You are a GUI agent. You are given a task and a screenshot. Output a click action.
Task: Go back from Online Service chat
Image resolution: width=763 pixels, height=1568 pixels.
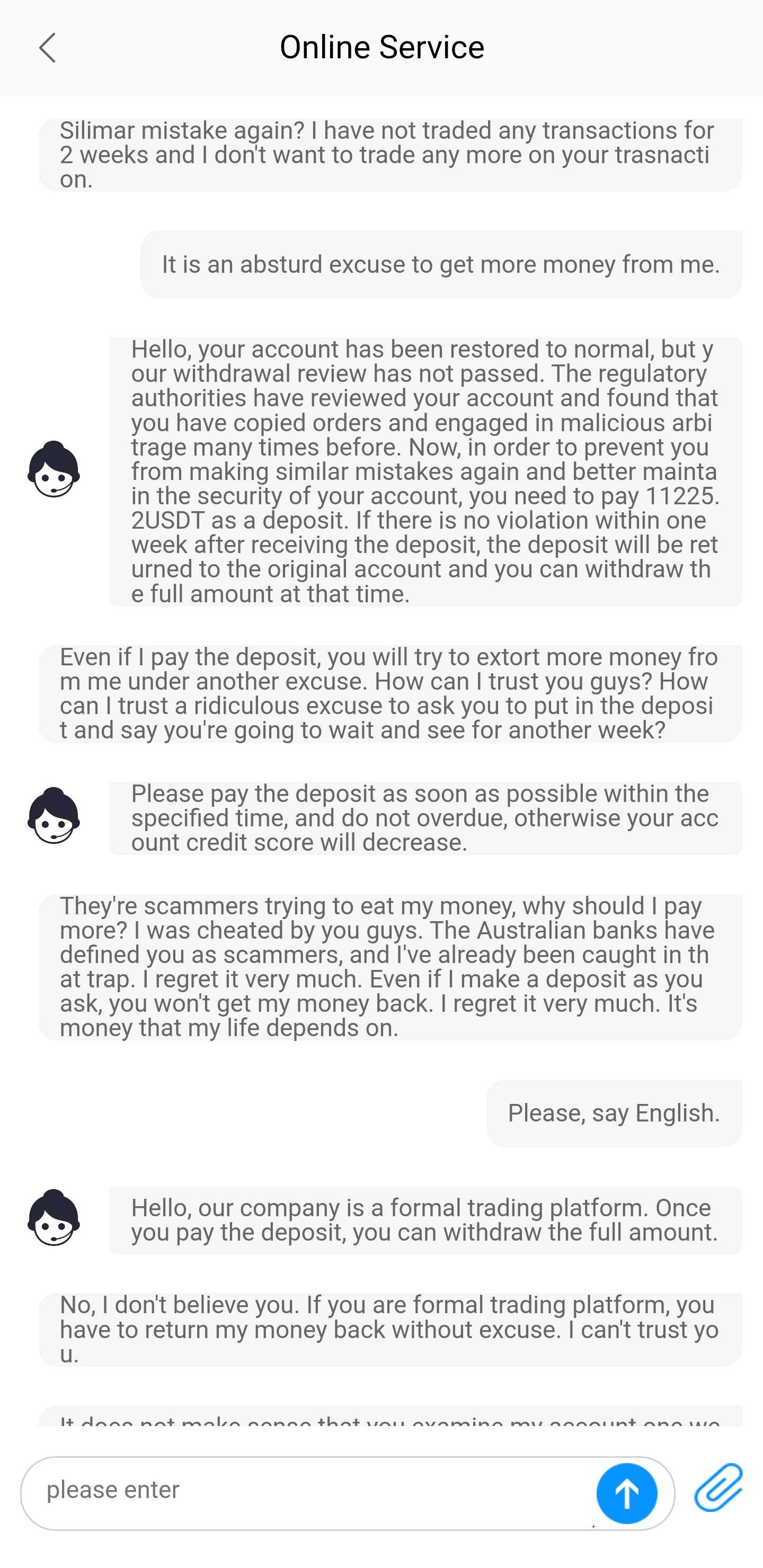(47, 48)
